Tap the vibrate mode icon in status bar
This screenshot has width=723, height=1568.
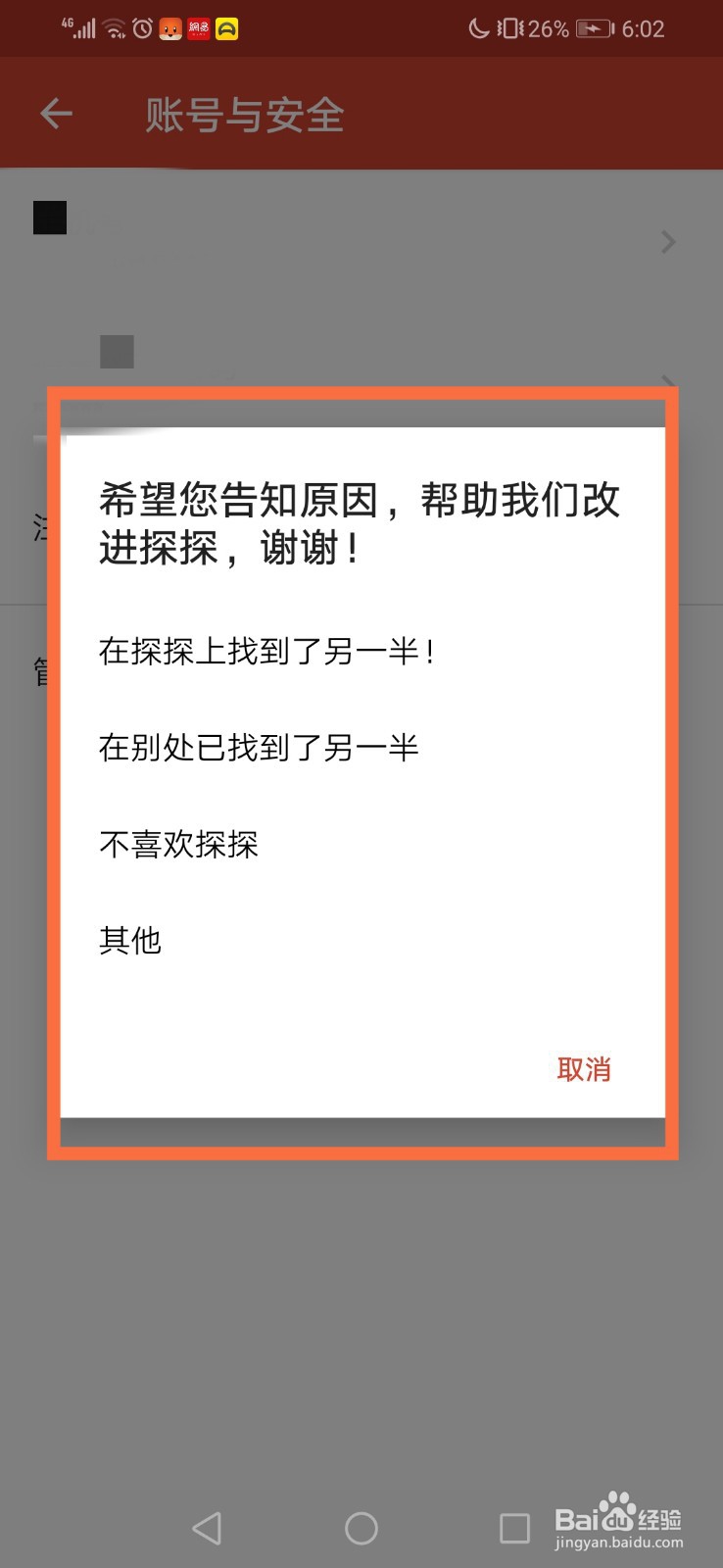click(x=506, y=27)
